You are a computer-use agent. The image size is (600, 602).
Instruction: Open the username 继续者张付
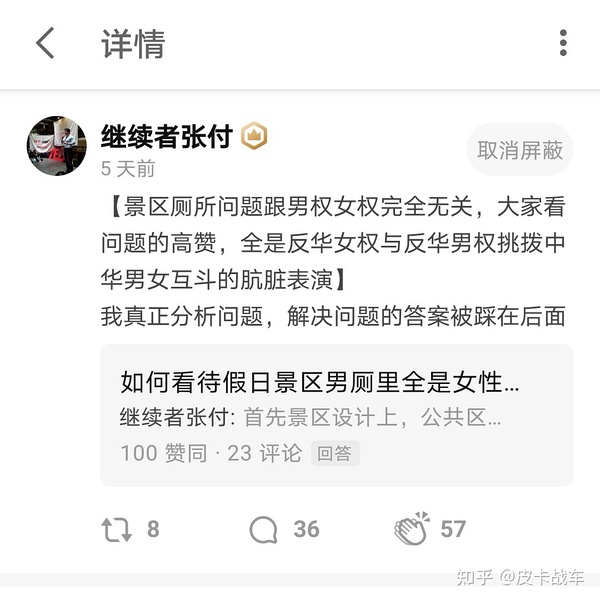[x=167, y=136]
